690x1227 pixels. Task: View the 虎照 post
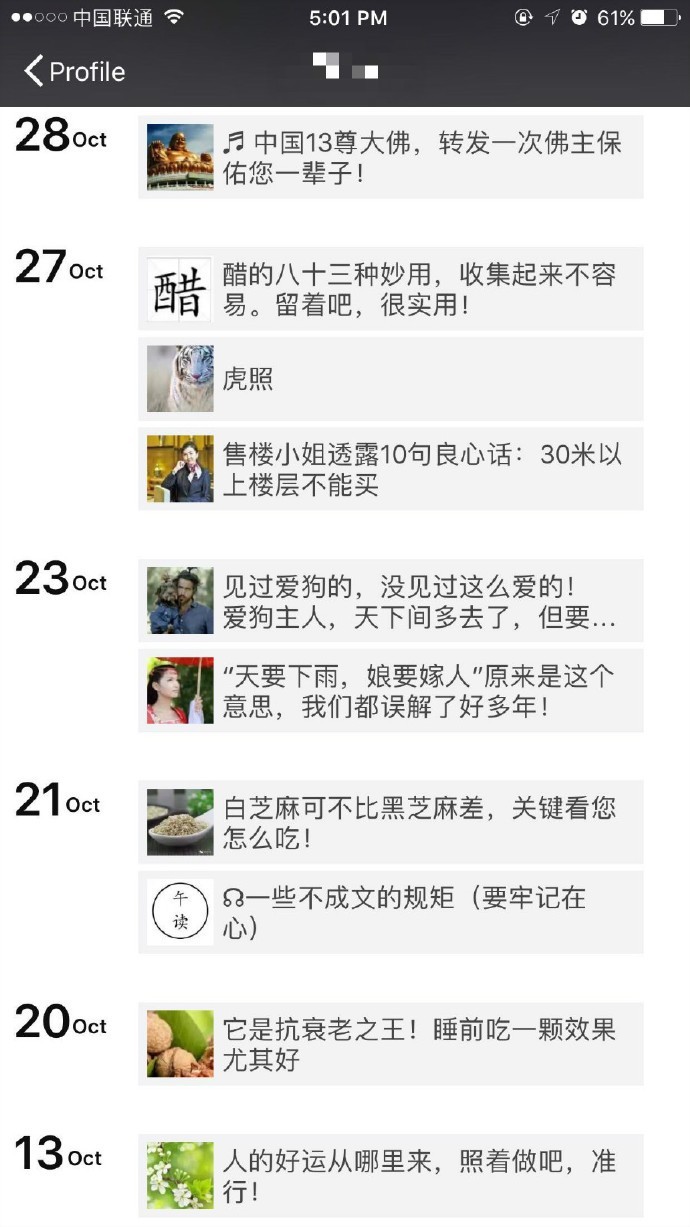tap(390, 379)
